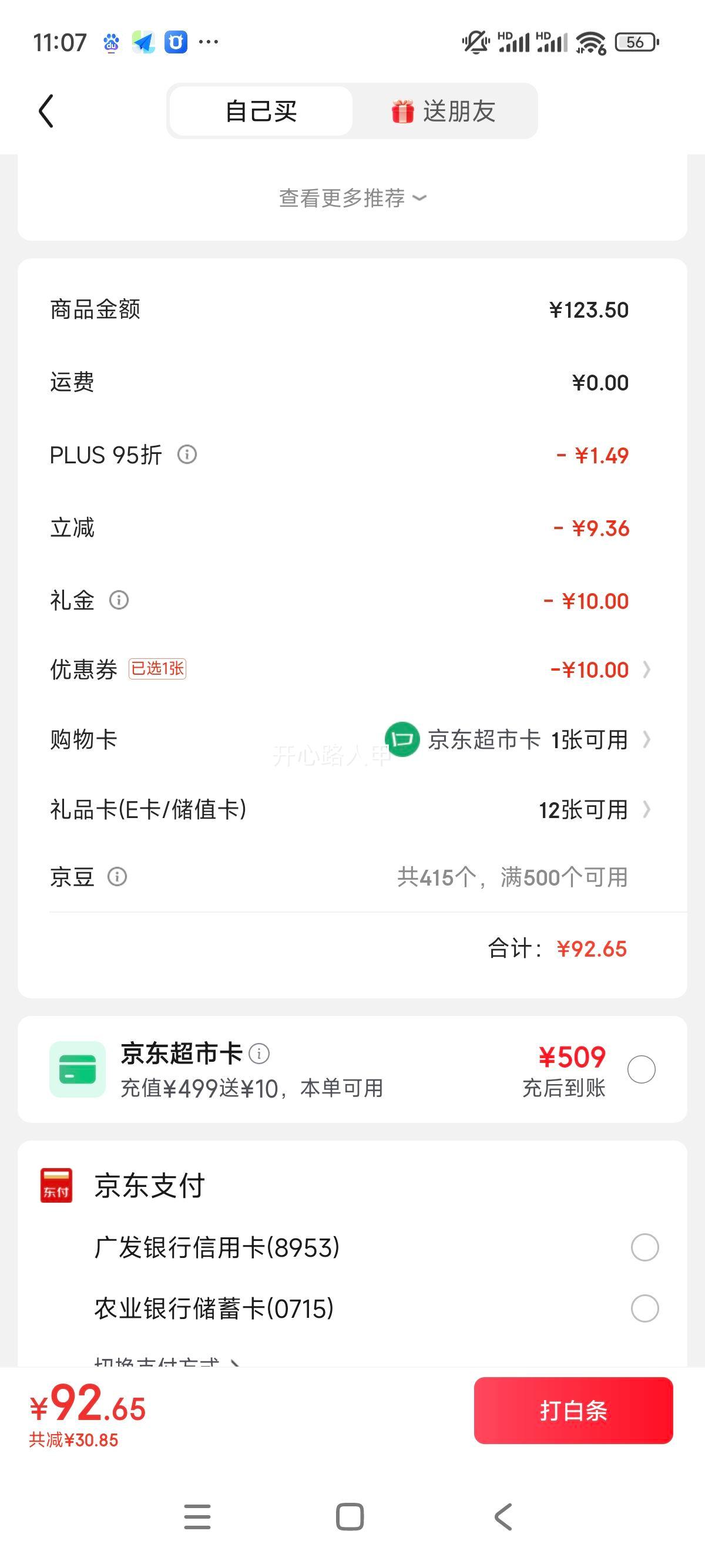Open the 购物卡 京东超市卡 row
The image size is (705, 1568).
pyautogui.click(x=352, y=739)
